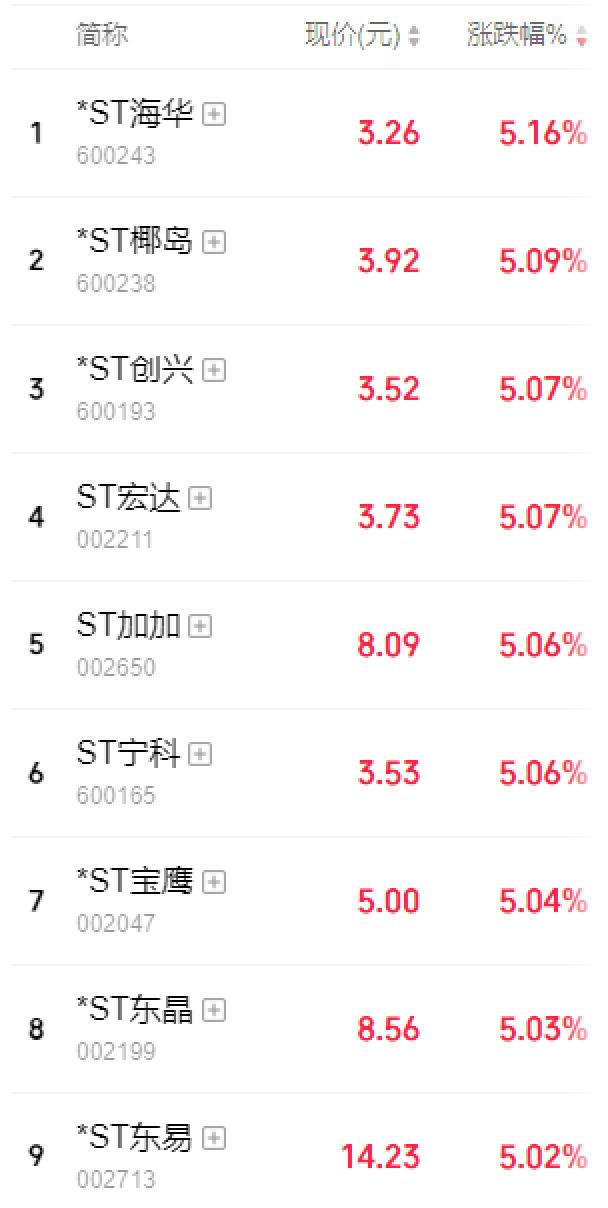Add *ST椰岛 to watchlist
Viewport: 608px width, 1208px height.
click(x=213, y=242)
